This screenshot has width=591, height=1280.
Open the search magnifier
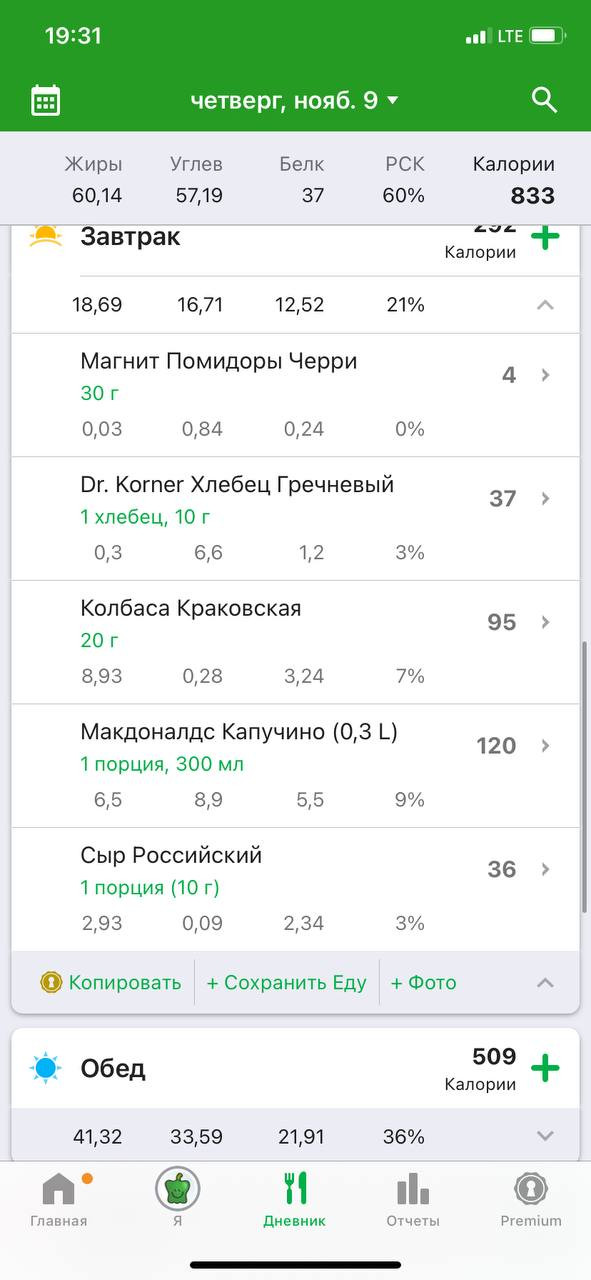click(544, 99)
